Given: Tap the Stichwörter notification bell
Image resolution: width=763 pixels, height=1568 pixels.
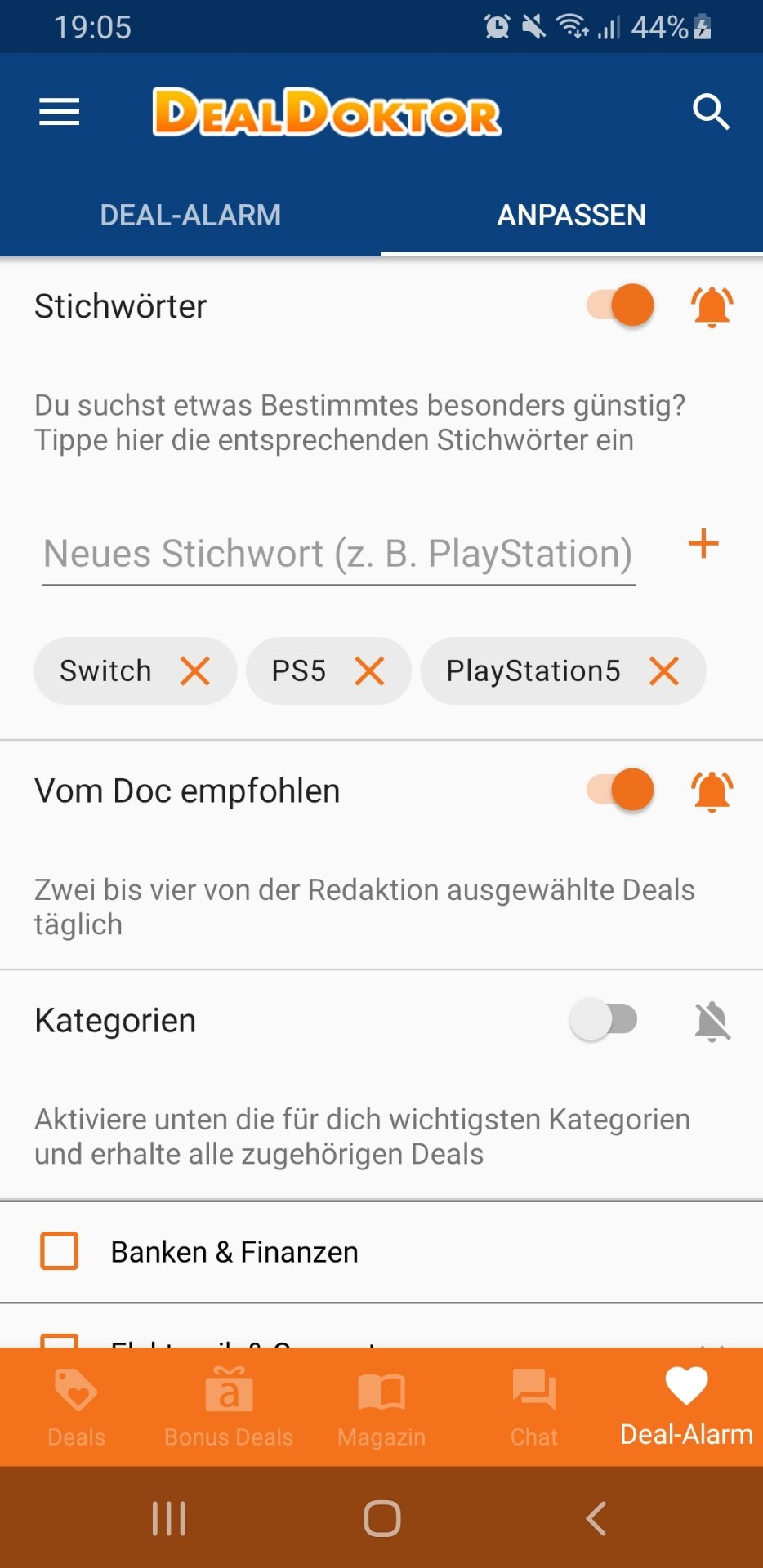Looking at the screenshot, I should pyautogui.click(x=712, y=307).
